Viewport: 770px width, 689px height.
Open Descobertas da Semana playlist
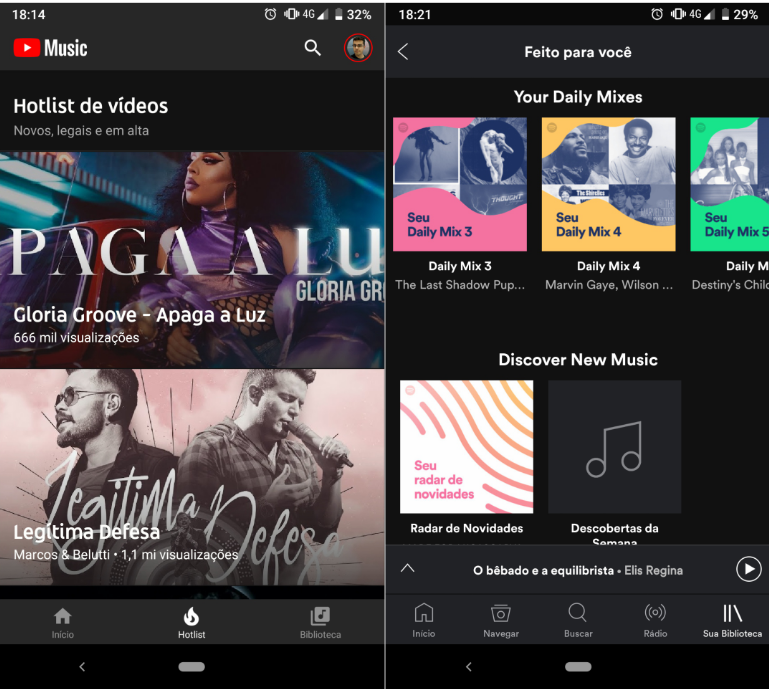(614, 446)
